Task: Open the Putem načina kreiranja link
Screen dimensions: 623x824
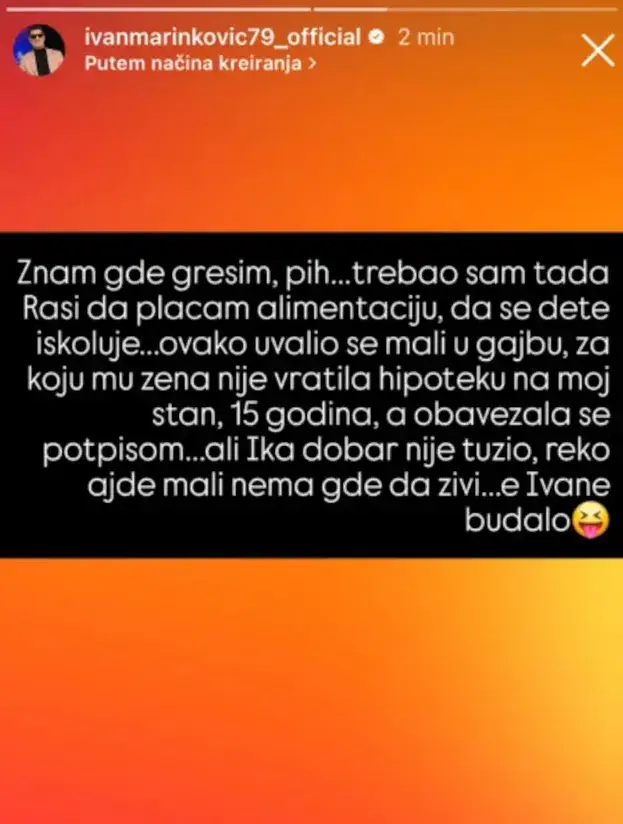Action: [x=200, y=64]
